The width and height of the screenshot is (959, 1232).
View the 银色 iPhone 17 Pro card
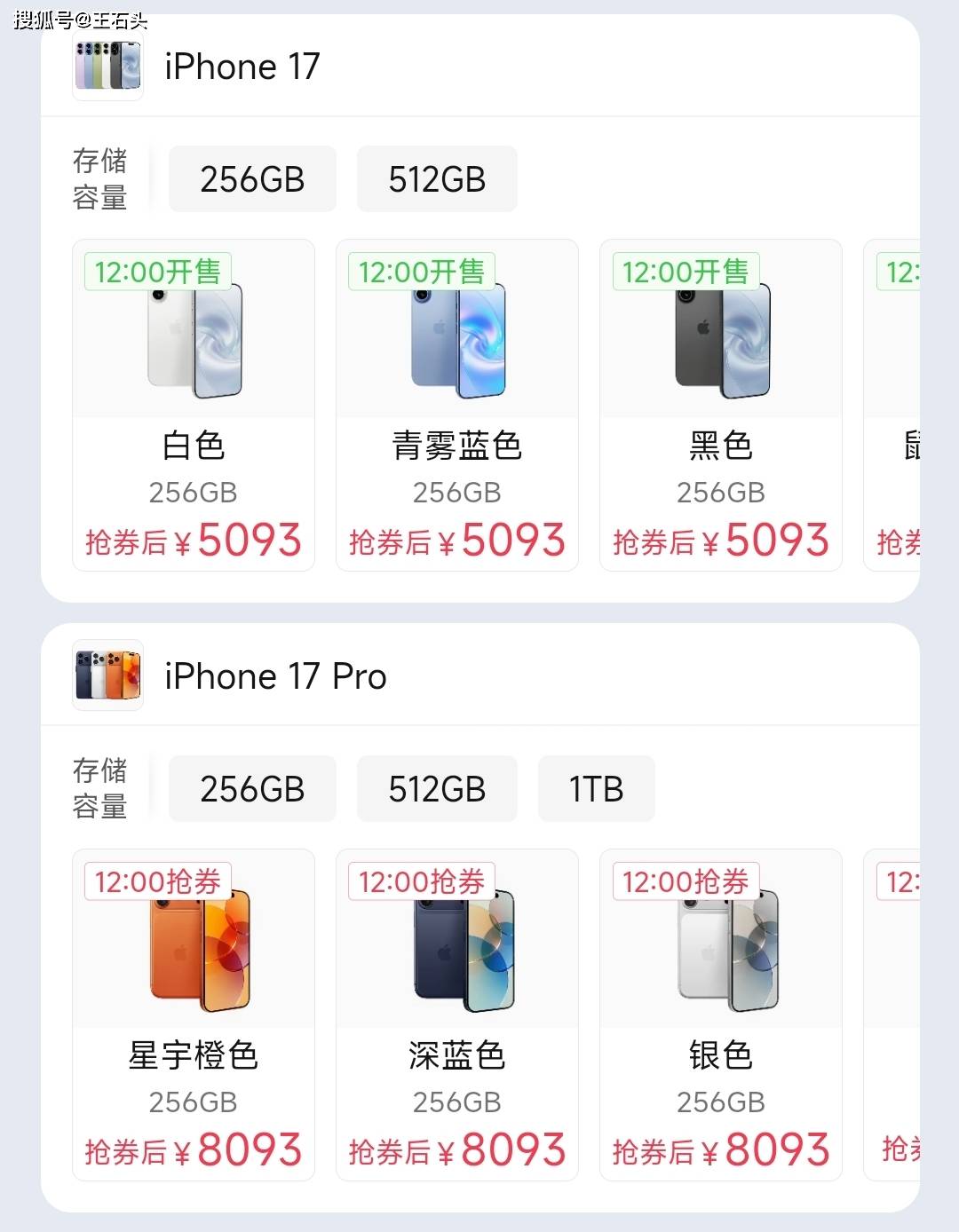(721, 1015)
